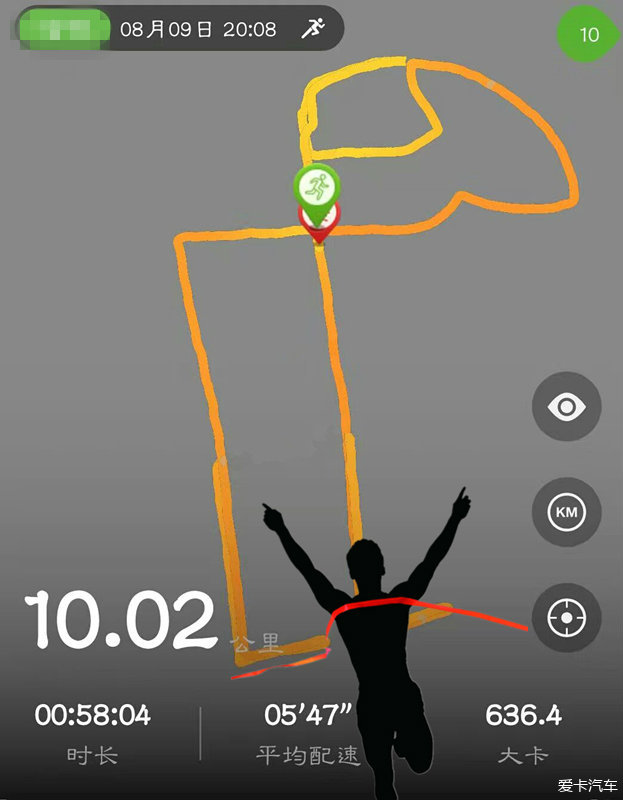The height and width of the screenshot is (800, 623).
Task: Recenter the map on the route
Action: (567, 618)
